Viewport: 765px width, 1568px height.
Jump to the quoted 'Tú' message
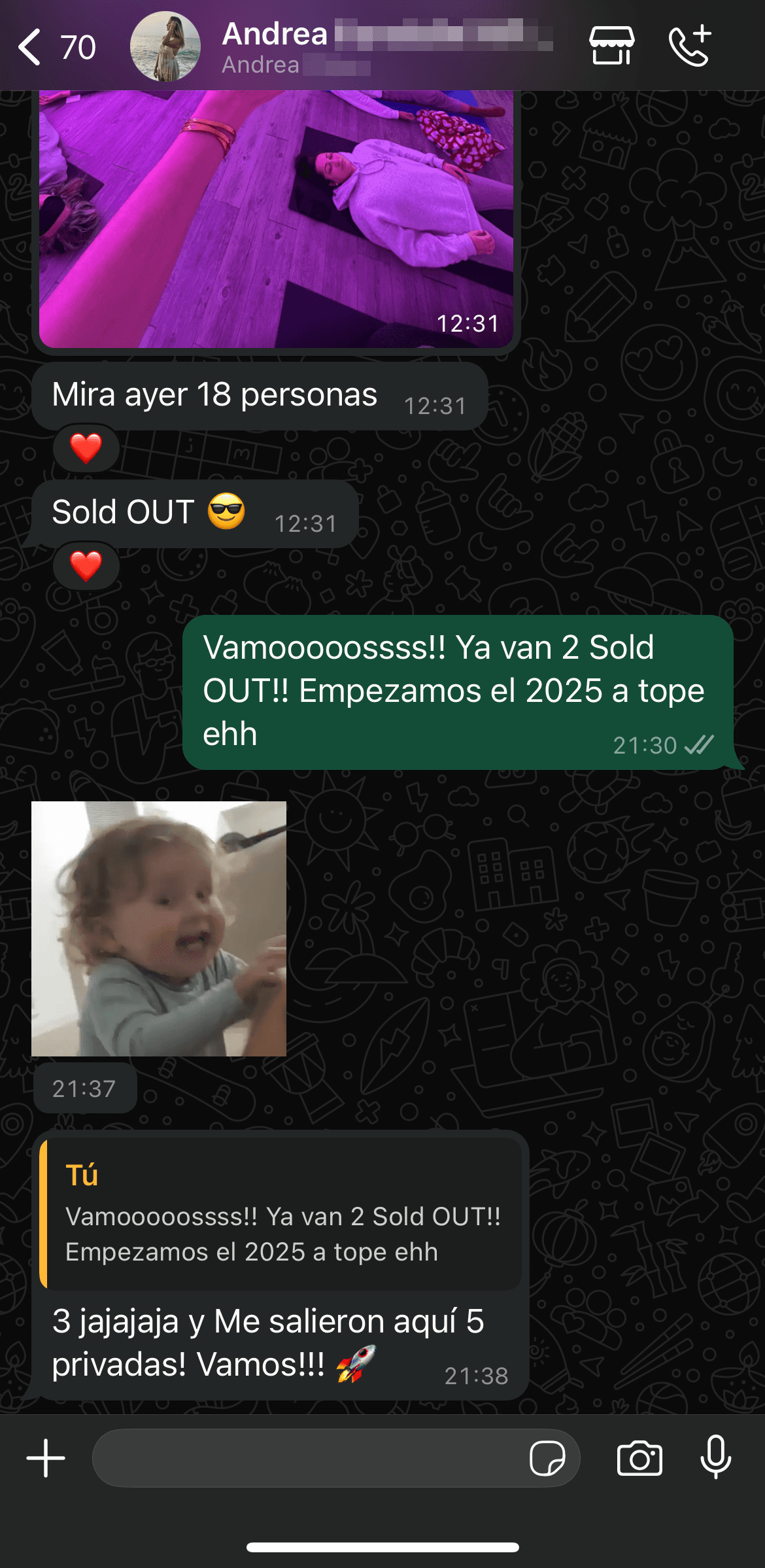(281, 1213)
